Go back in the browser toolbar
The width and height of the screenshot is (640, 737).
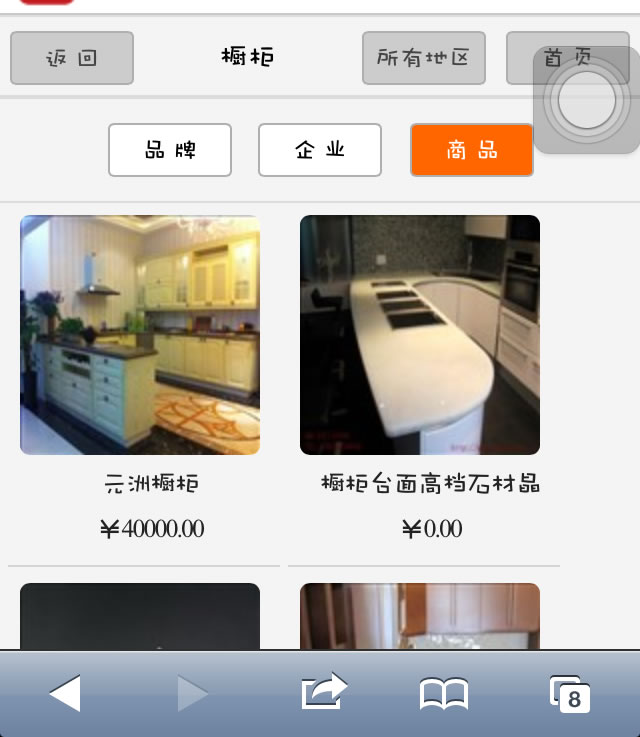coord(65,693)
